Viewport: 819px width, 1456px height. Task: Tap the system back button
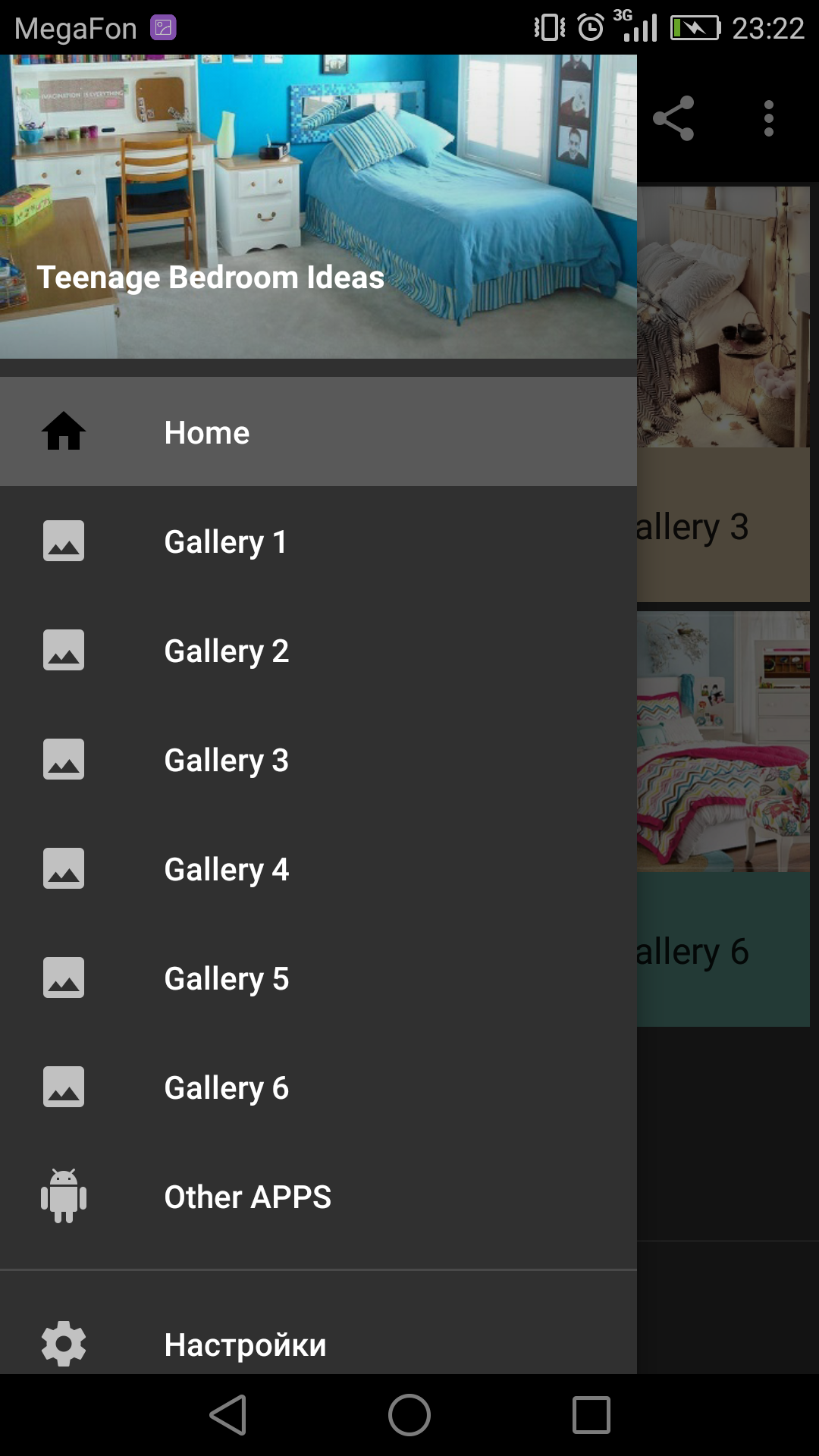click(228, 1415)
